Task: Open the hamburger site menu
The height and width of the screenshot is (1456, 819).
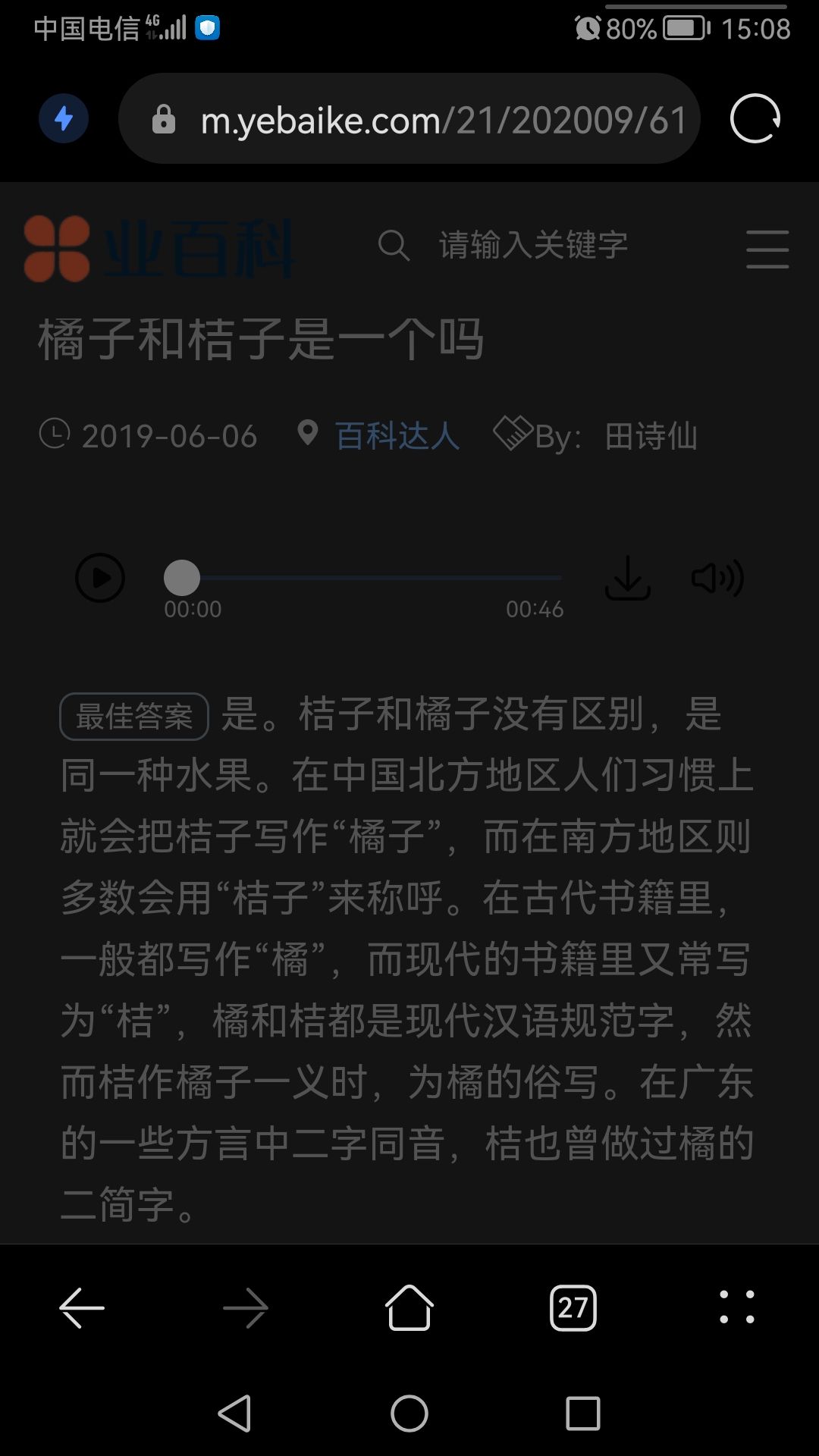Action: pos(767,249)
